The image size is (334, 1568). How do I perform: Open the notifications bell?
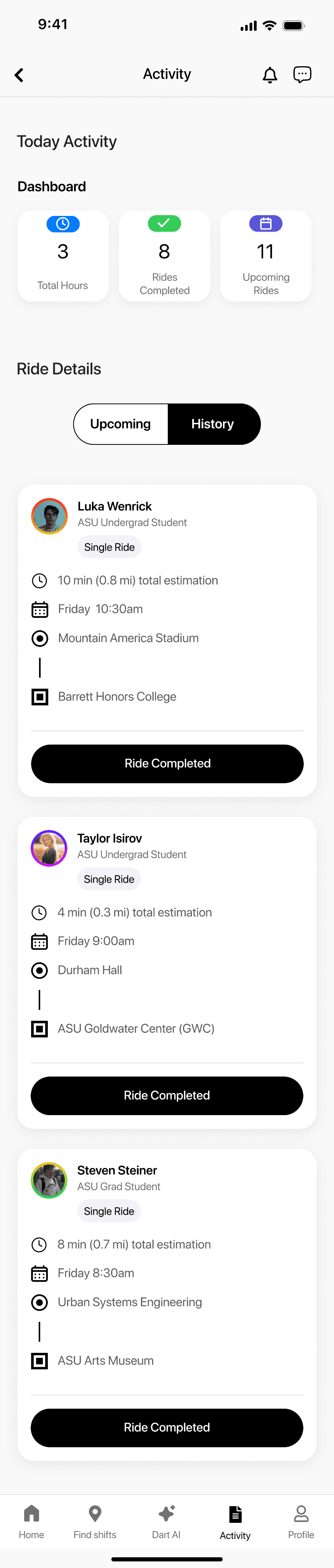(269, 75)
